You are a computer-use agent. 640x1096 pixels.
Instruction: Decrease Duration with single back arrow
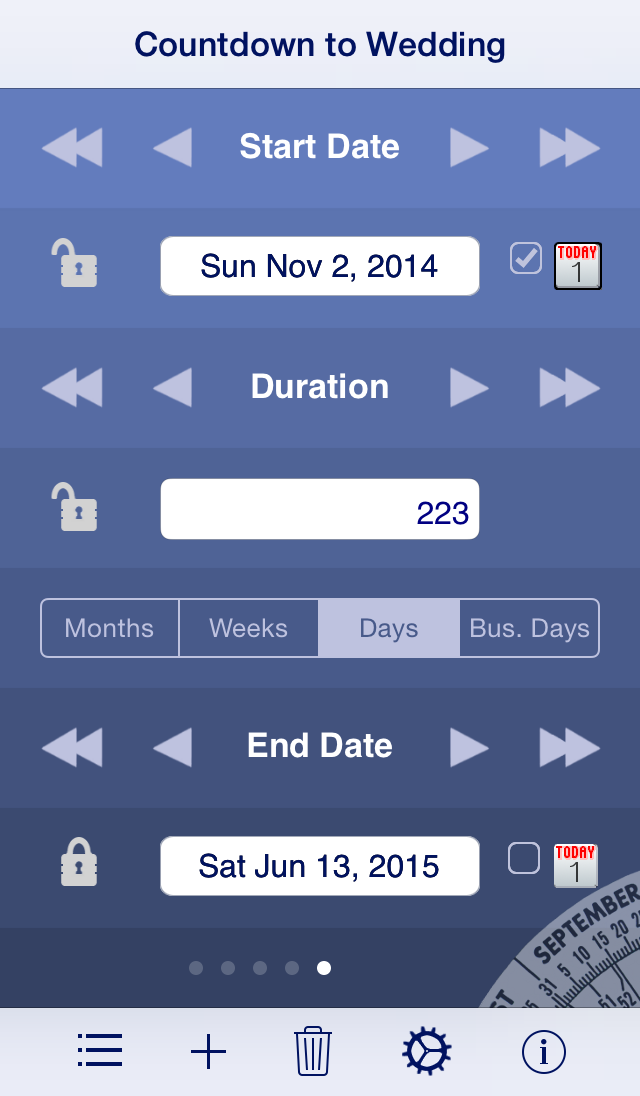click(x=173, y=387)
